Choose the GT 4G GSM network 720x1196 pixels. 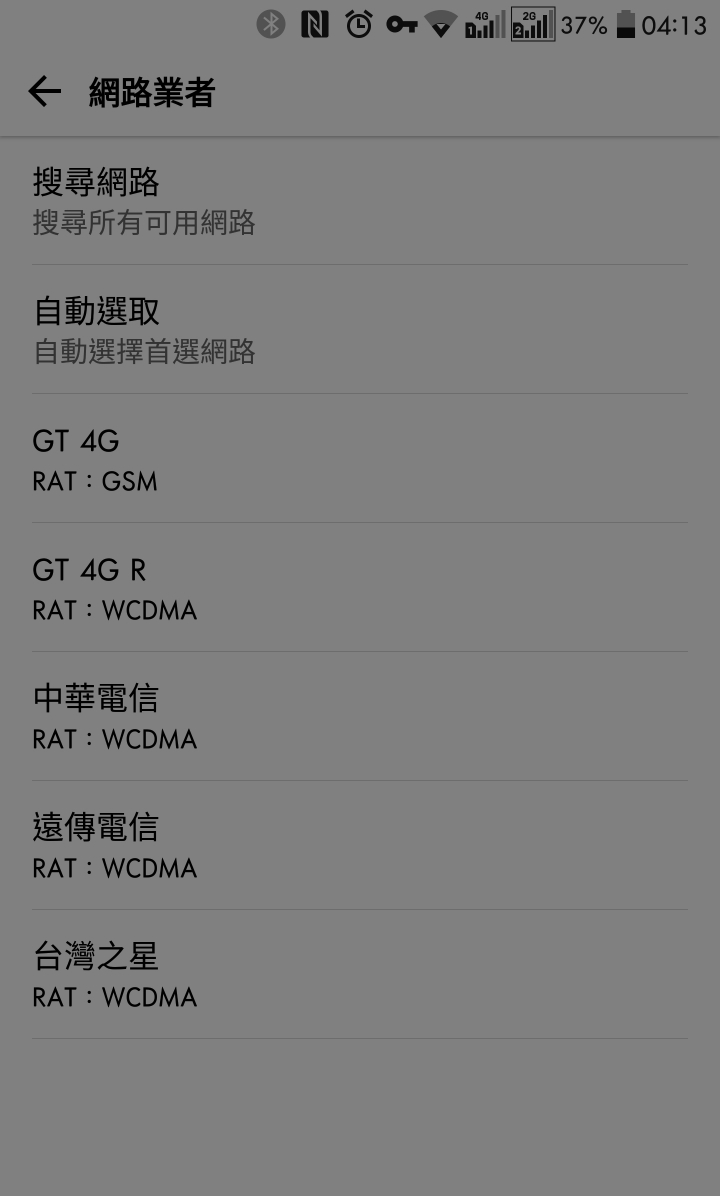click(x=360, y=458)
